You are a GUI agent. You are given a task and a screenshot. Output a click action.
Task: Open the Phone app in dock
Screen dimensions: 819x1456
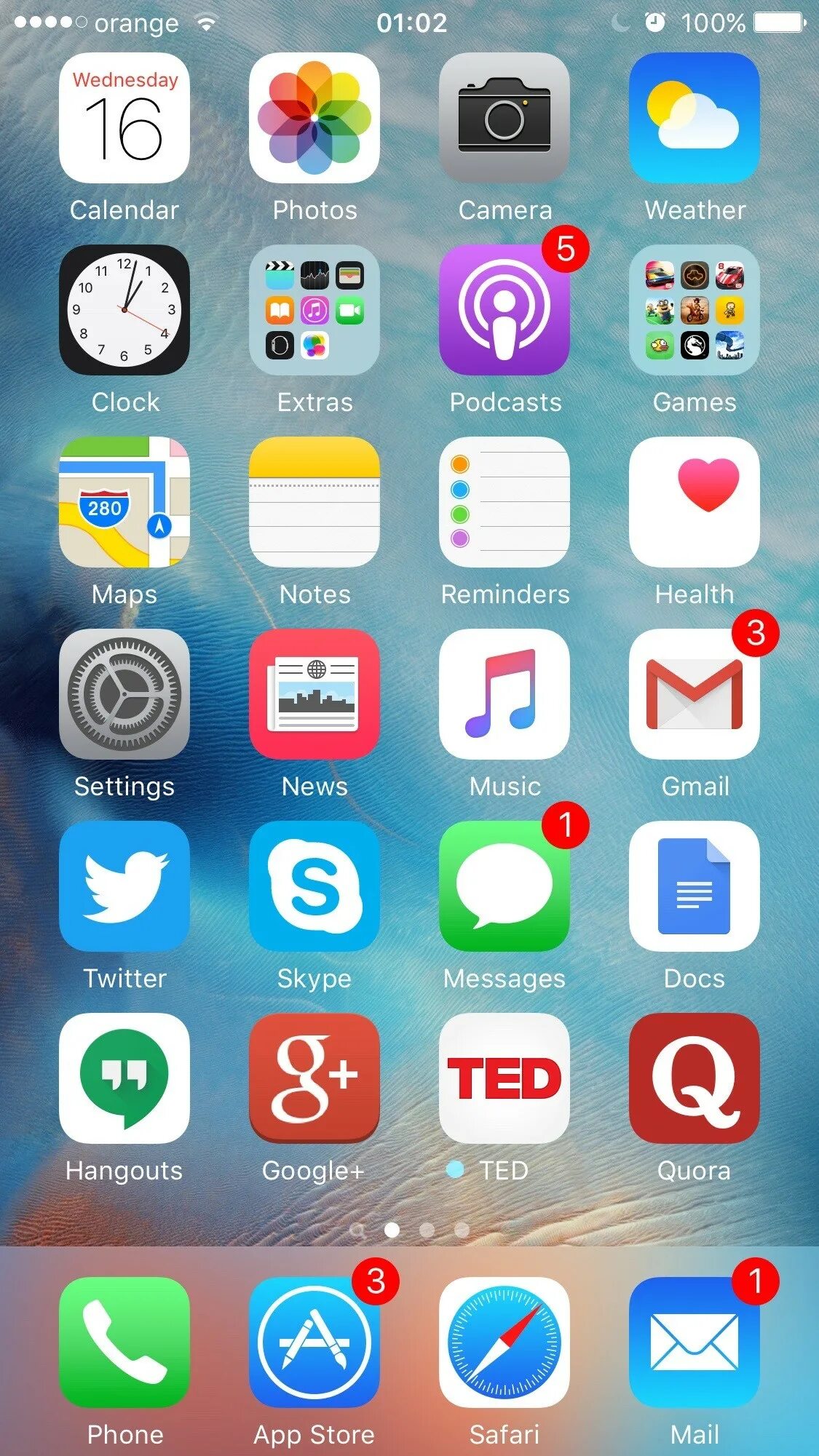pos(124,1342)
